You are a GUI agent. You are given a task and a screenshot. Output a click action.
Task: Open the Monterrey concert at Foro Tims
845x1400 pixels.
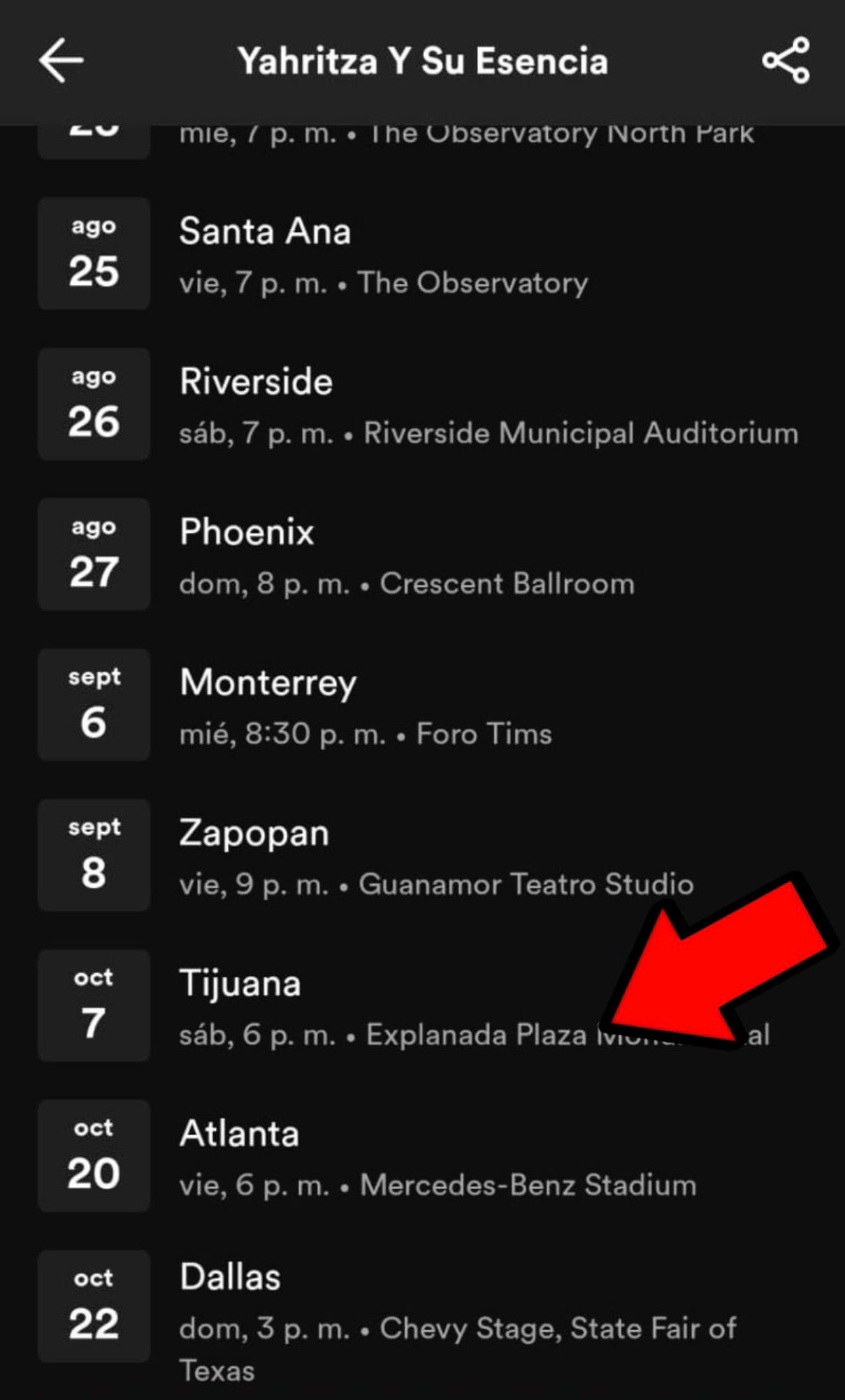tap(422, 704)
